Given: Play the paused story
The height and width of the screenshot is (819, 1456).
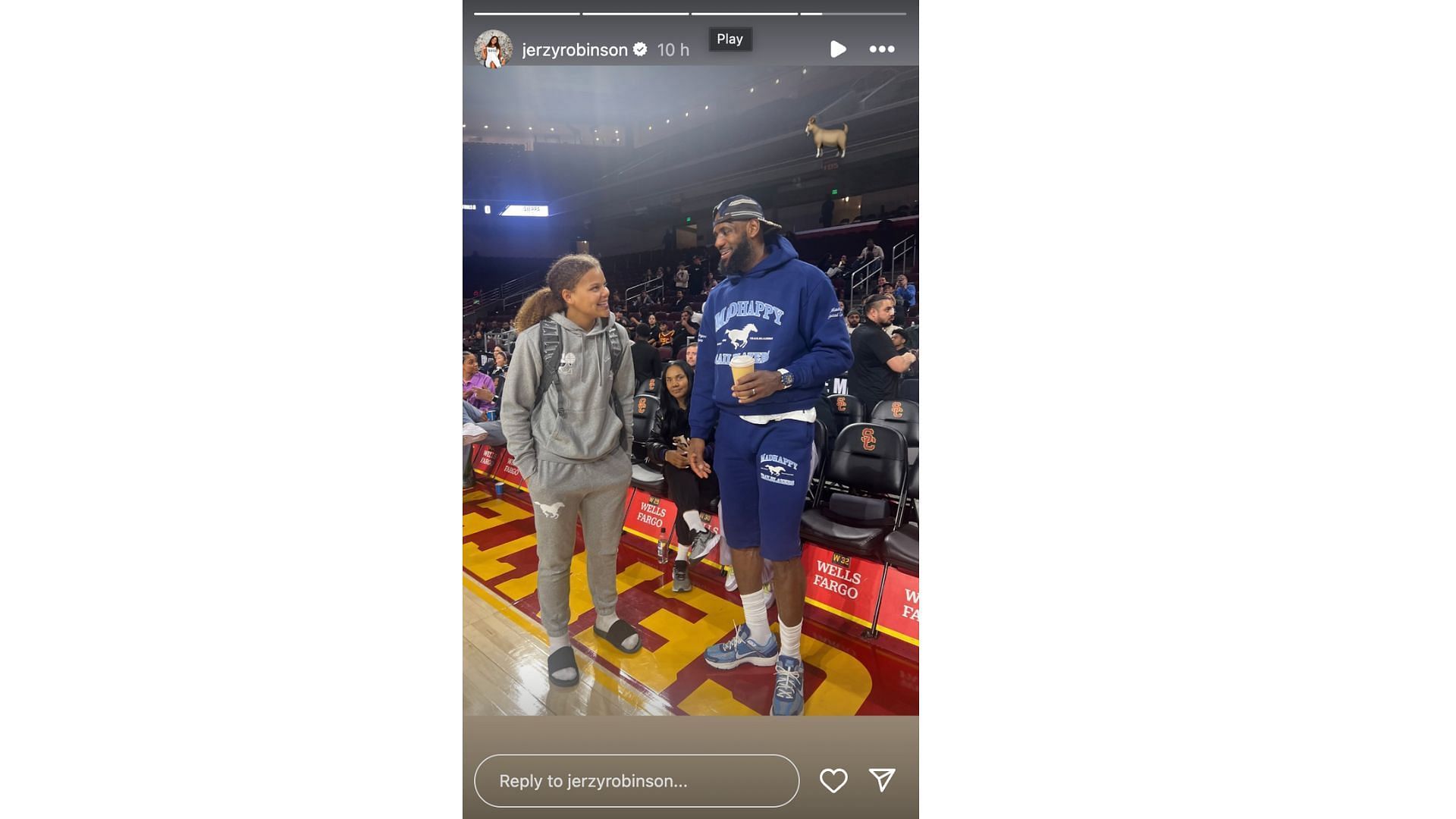Looking at the screenshot, I should tap(837, 49).
